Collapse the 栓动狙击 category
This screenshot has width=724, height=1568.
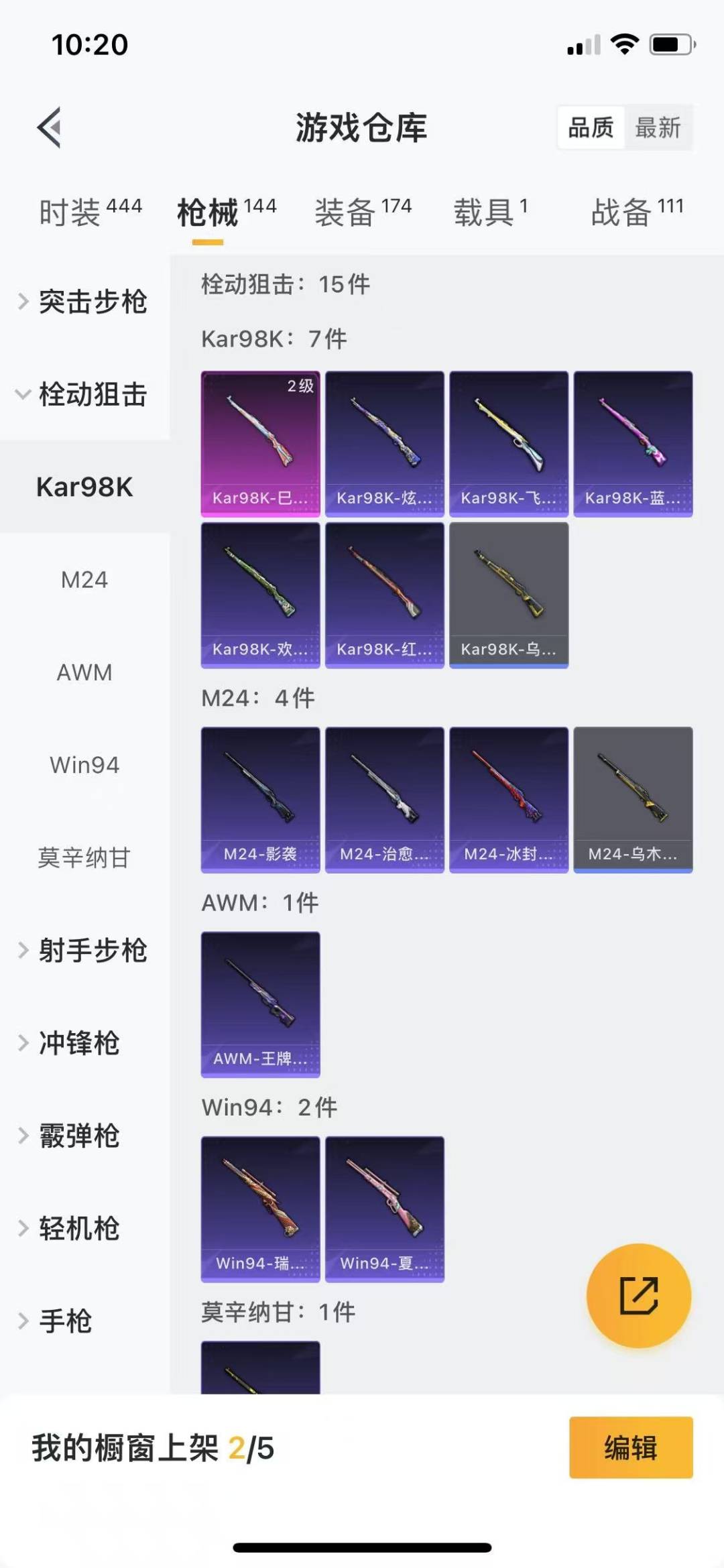click(x=84, y=394)
